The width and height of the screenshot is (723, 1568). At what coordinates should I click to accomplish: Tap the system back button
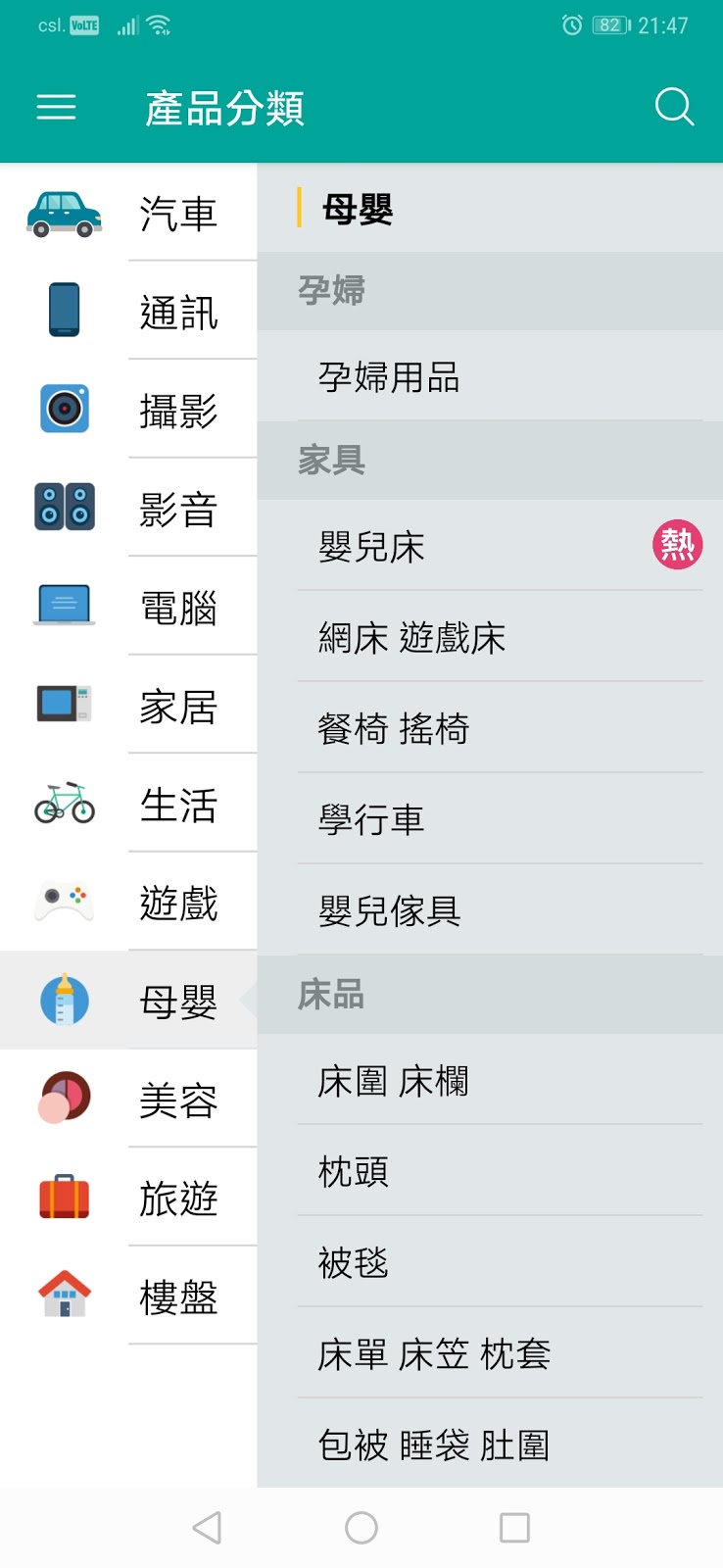tap(207, 1528)
